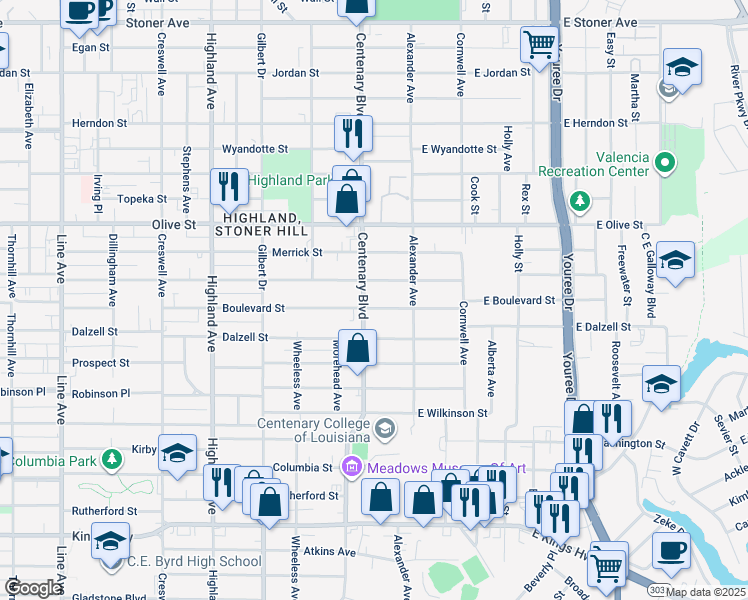Select the shopping bag marker on Dalzell St
This screenshot has width=748, height=600.
358,348
